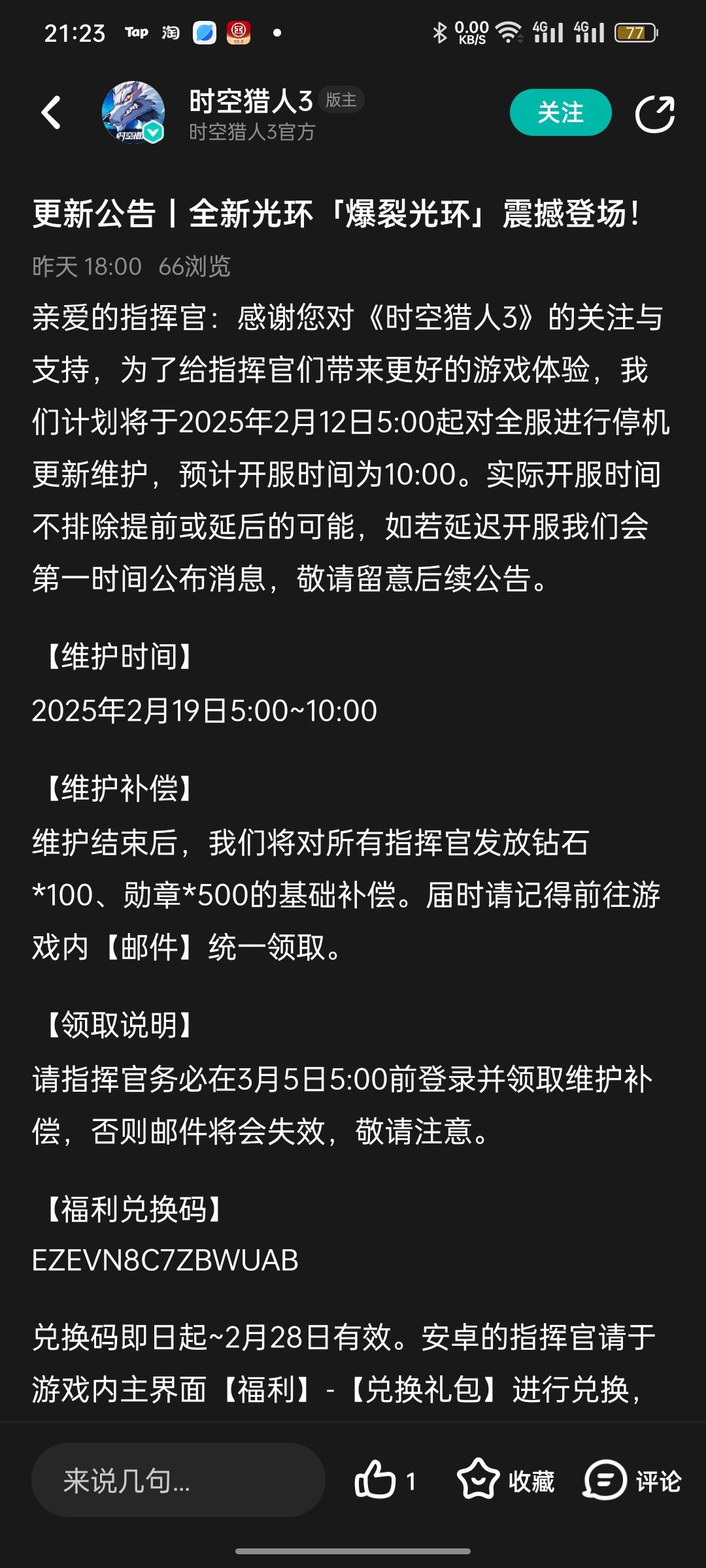Follow 时空猎人3 with the 关注 button
The width and height of the screenshot is (706, 1568).
point(560,112)
